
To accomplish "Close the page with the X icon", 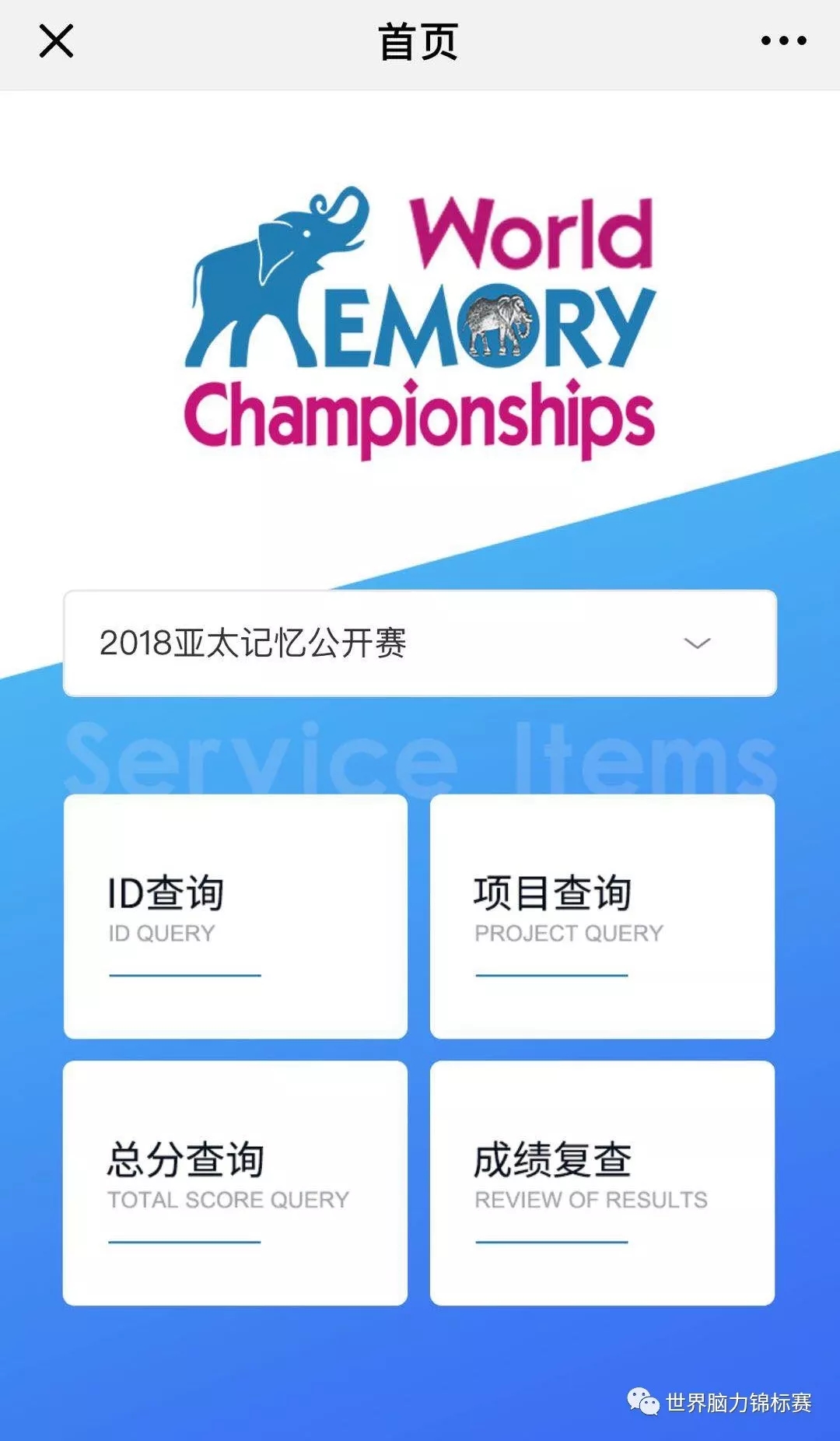I will coord(56,40).
